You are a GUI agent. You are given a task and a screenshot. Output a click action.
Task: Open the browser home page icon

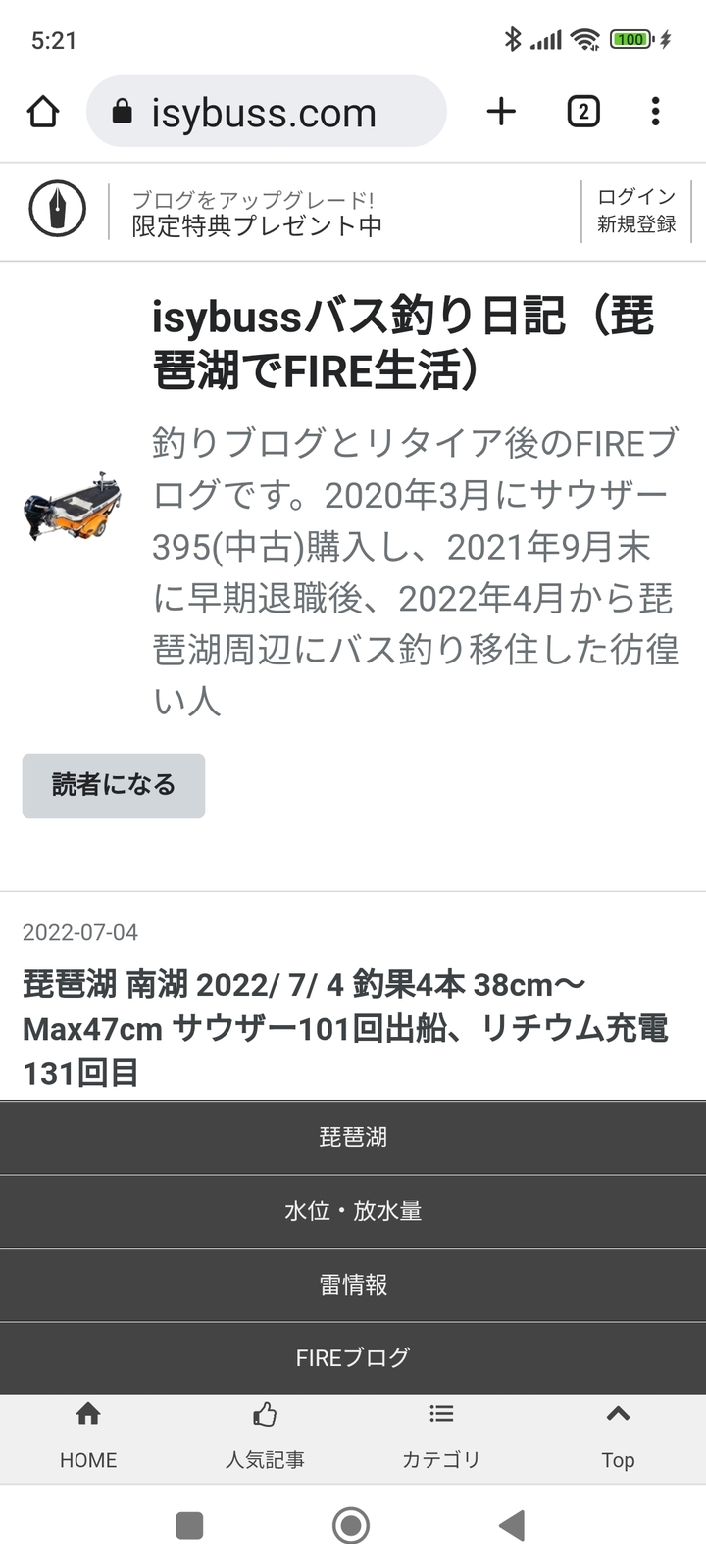[x=43, y=112]
